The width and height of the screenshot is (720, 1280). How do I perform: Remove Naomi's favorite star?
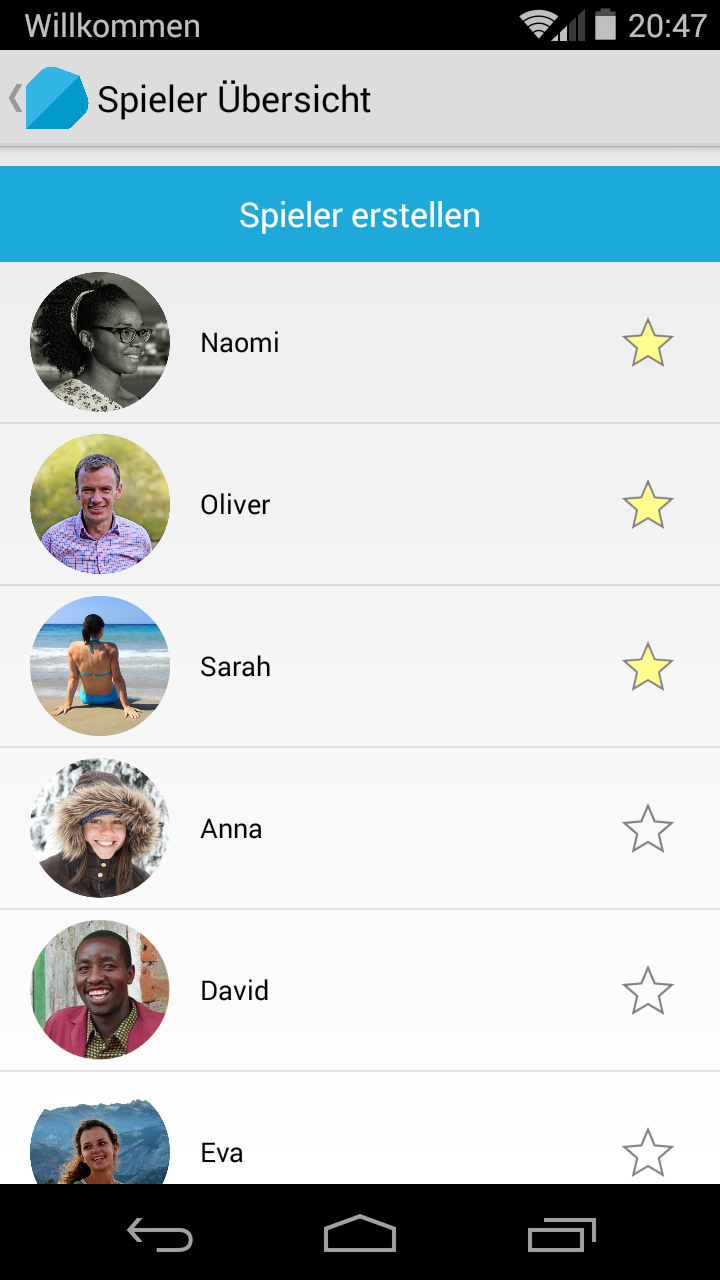click(x=647, y=343)
